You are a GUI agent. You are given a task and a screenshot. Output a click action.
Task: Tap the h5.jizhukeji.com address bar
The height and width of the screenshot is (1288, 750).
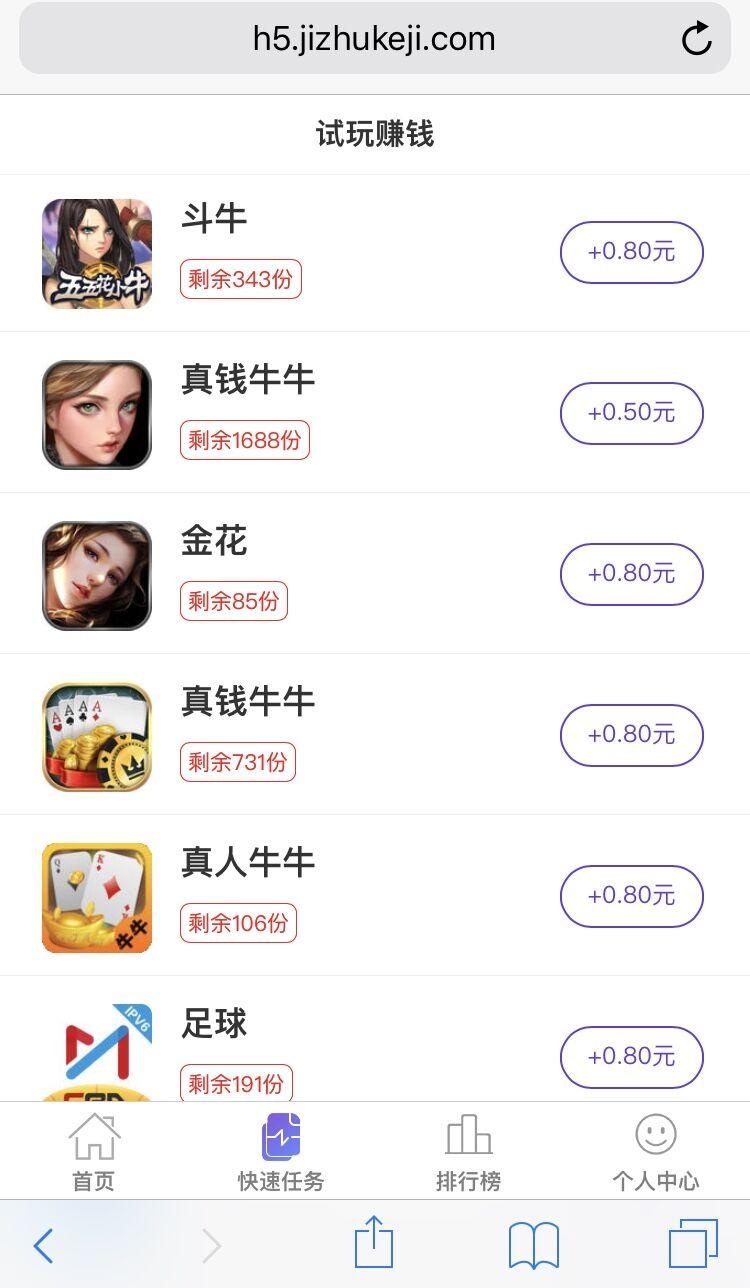pos(374,39)
